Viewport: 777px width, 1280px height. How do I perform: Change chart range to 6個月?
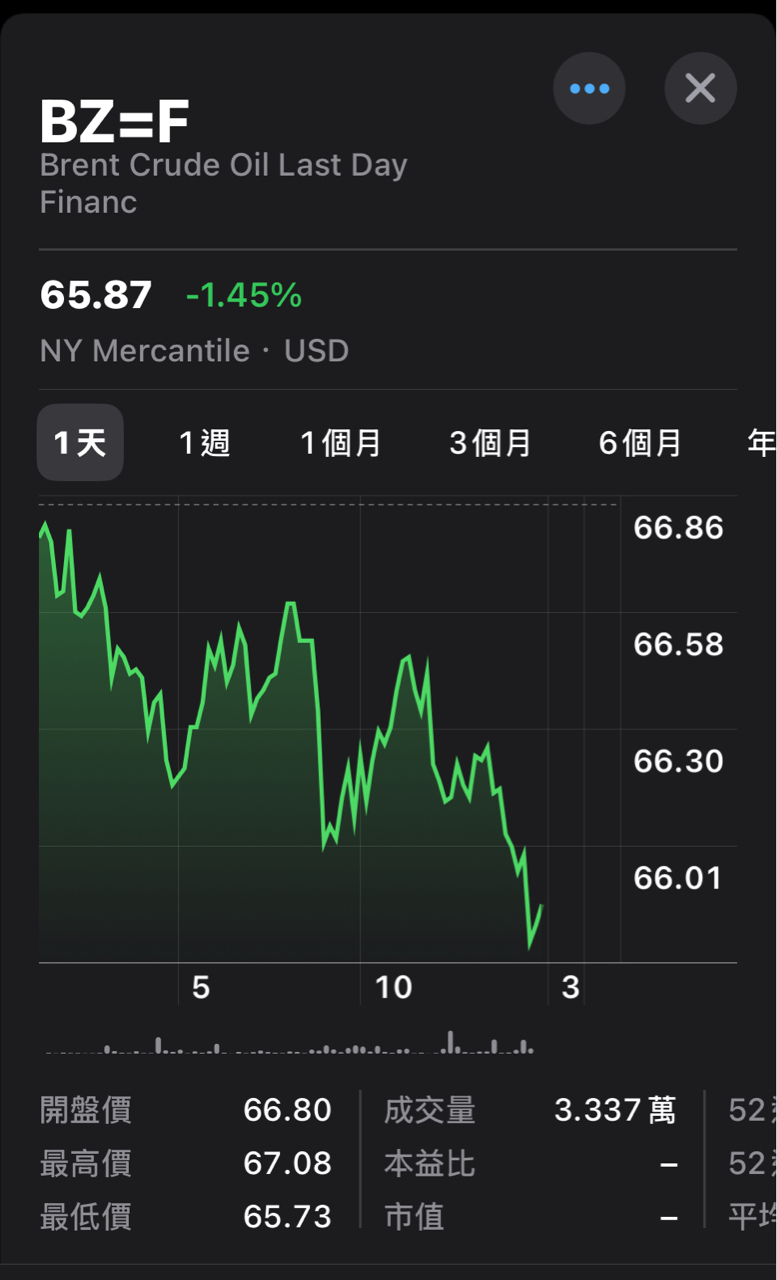pyautogui.click(x=640, y=442)
